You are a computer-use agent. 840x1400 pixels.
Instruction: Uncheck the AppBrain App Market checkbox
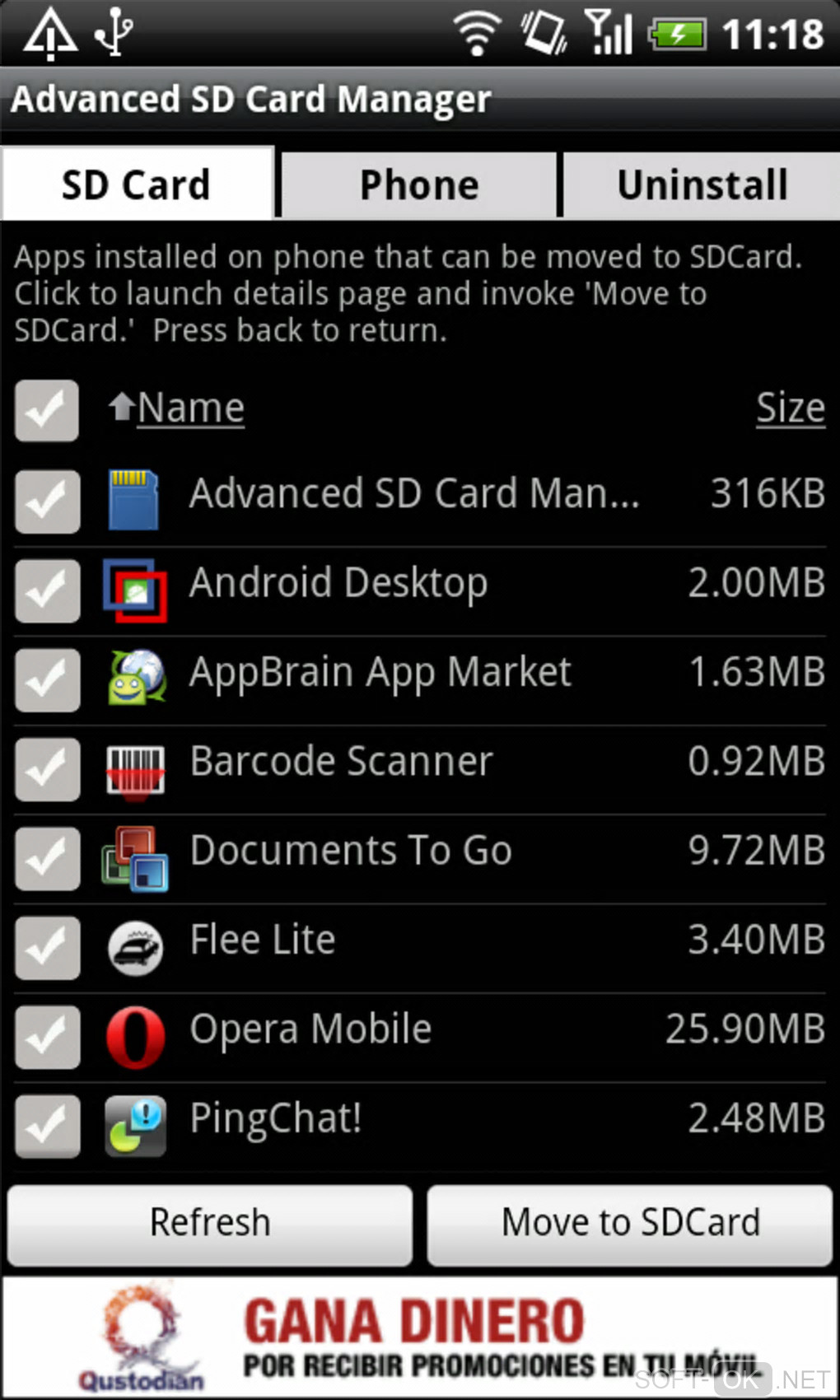[x=47, y=679]
